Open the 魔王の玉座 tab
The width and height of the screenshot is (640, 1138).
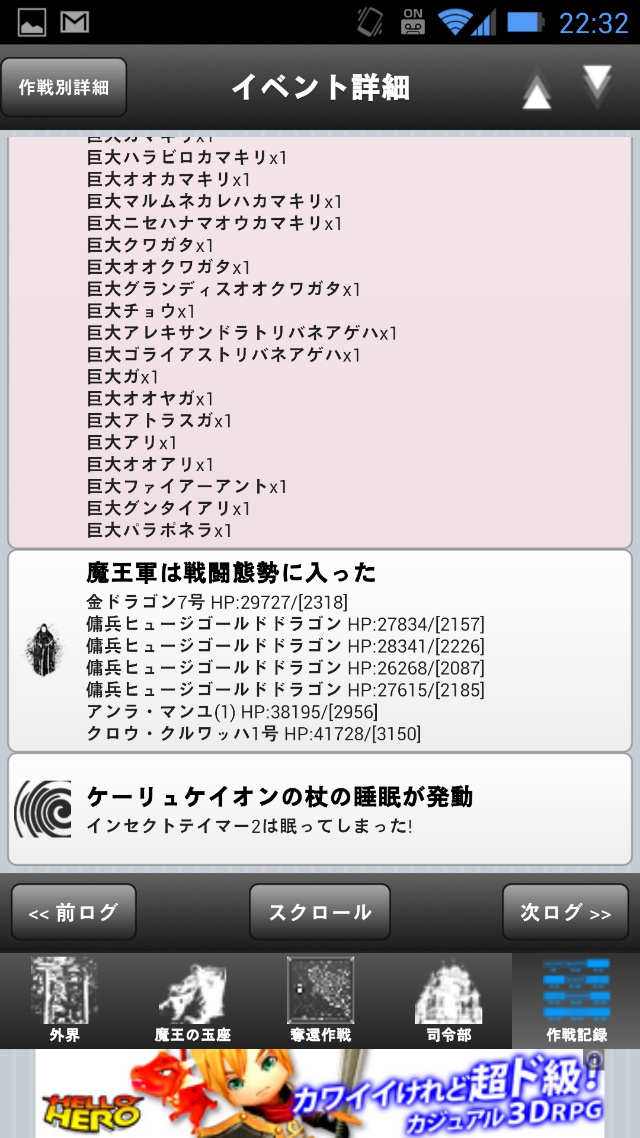191,1000
